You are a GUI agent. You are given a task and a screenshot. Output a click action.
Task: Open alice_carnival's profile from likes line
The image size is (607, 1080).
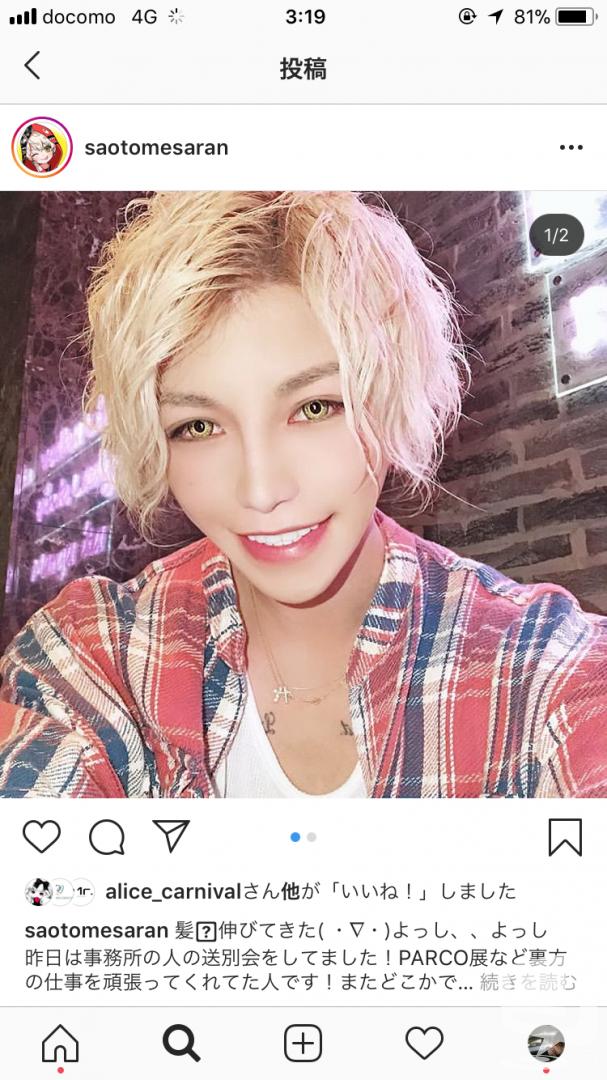click(173, 892)
